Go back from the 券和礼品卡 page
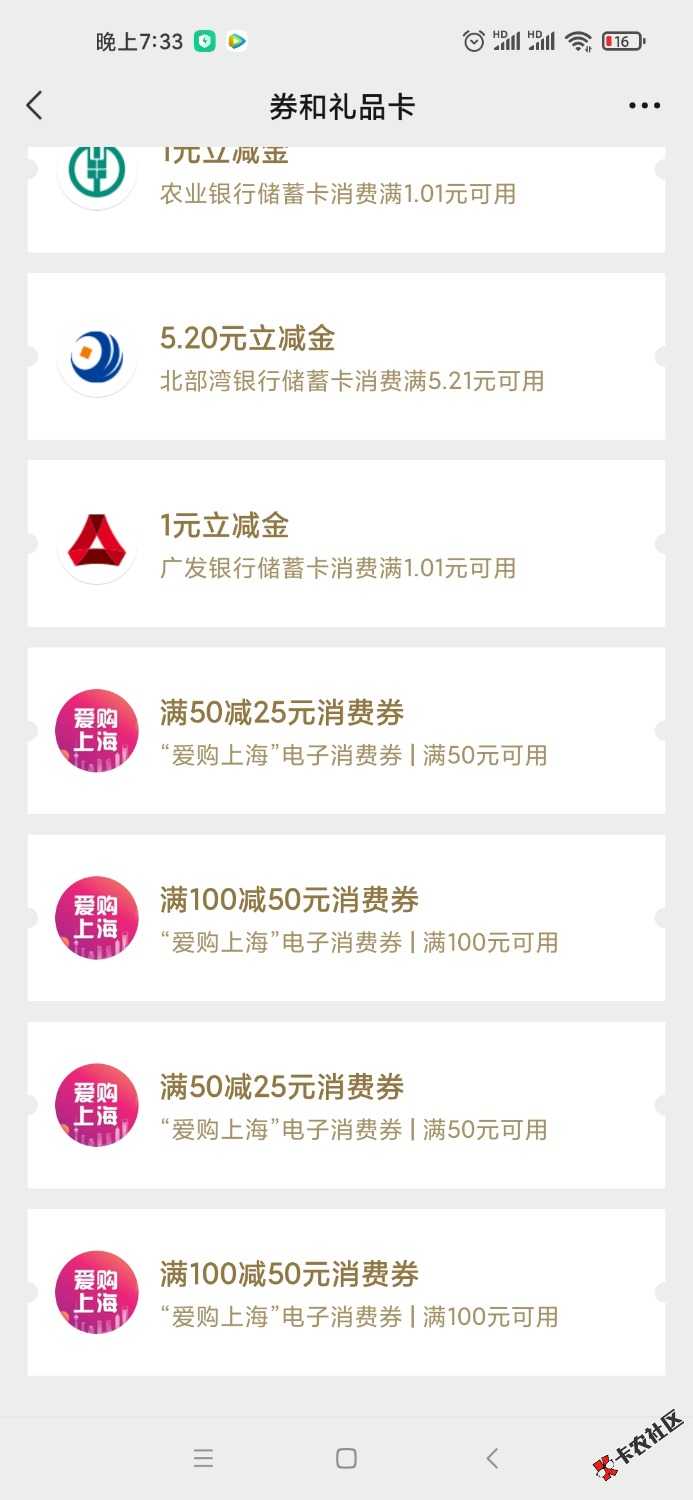Image resolution: width=693 pixels, height=1500 pixels. [x=35, y=106]
